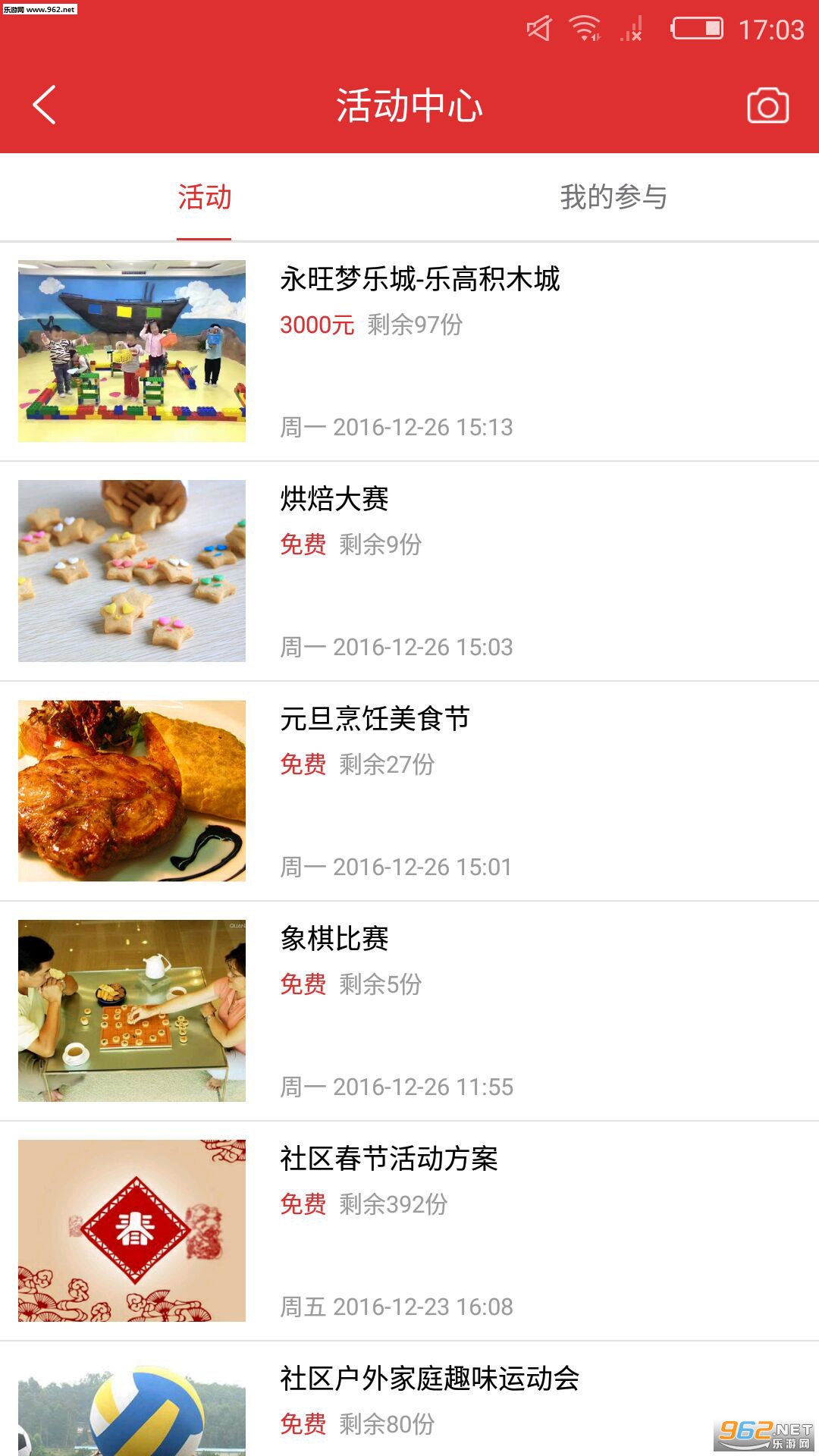Screen dimensions: 819x1456
Task: Switch to the 我的参与 tab
Action: pos(613,197)
